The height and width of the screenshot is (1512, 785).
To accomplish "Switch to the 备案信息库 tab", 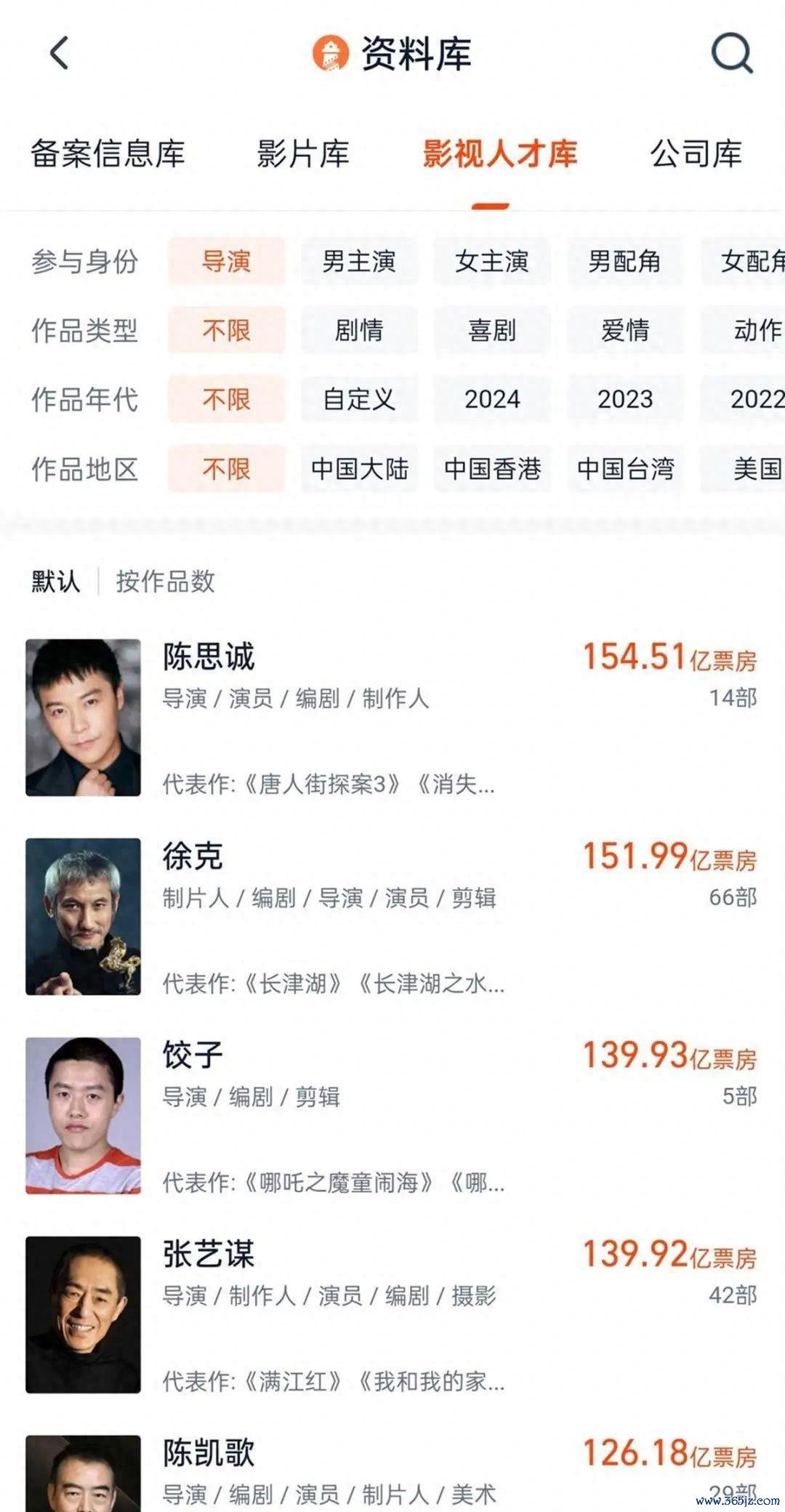I will click(x=108, y=153).
